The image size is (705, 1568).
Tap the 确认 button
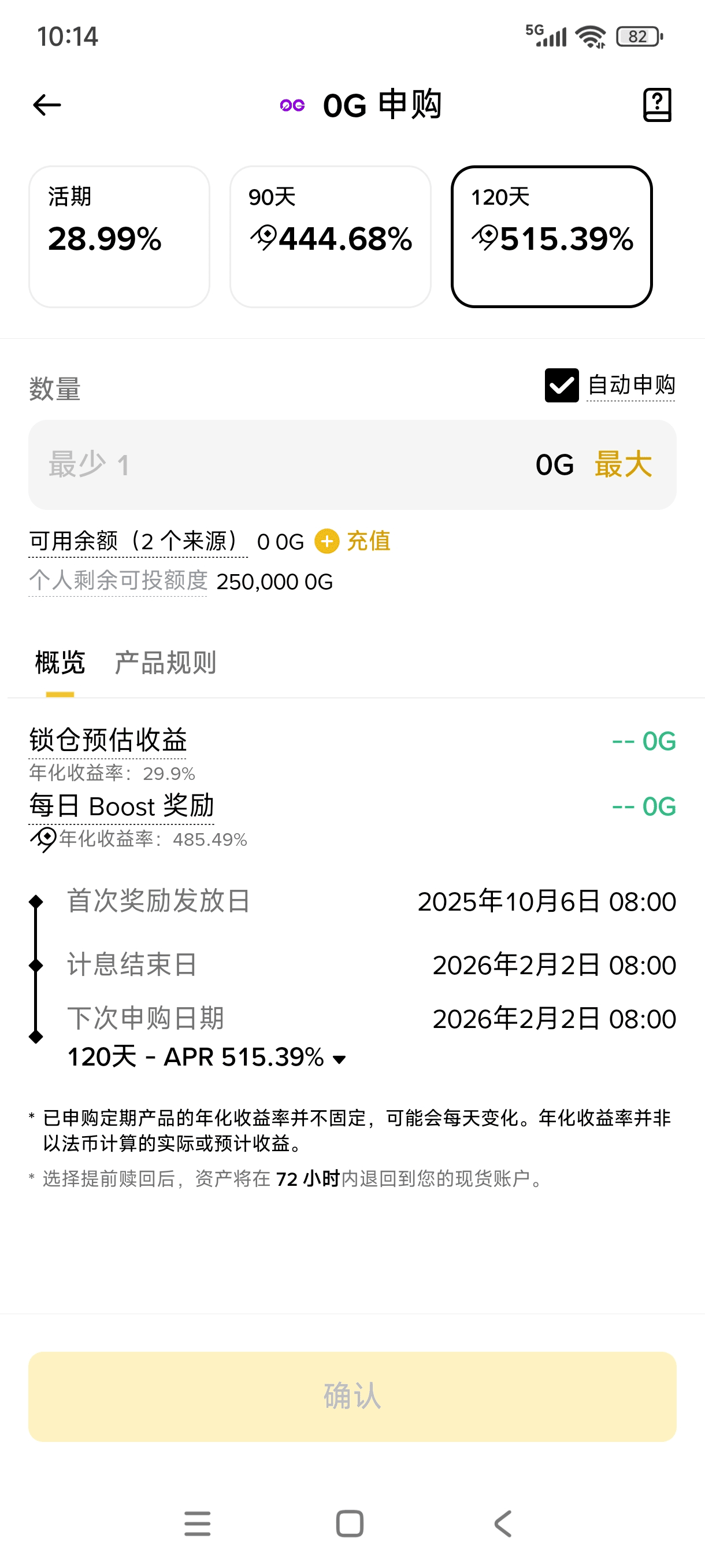point(352,1396)
